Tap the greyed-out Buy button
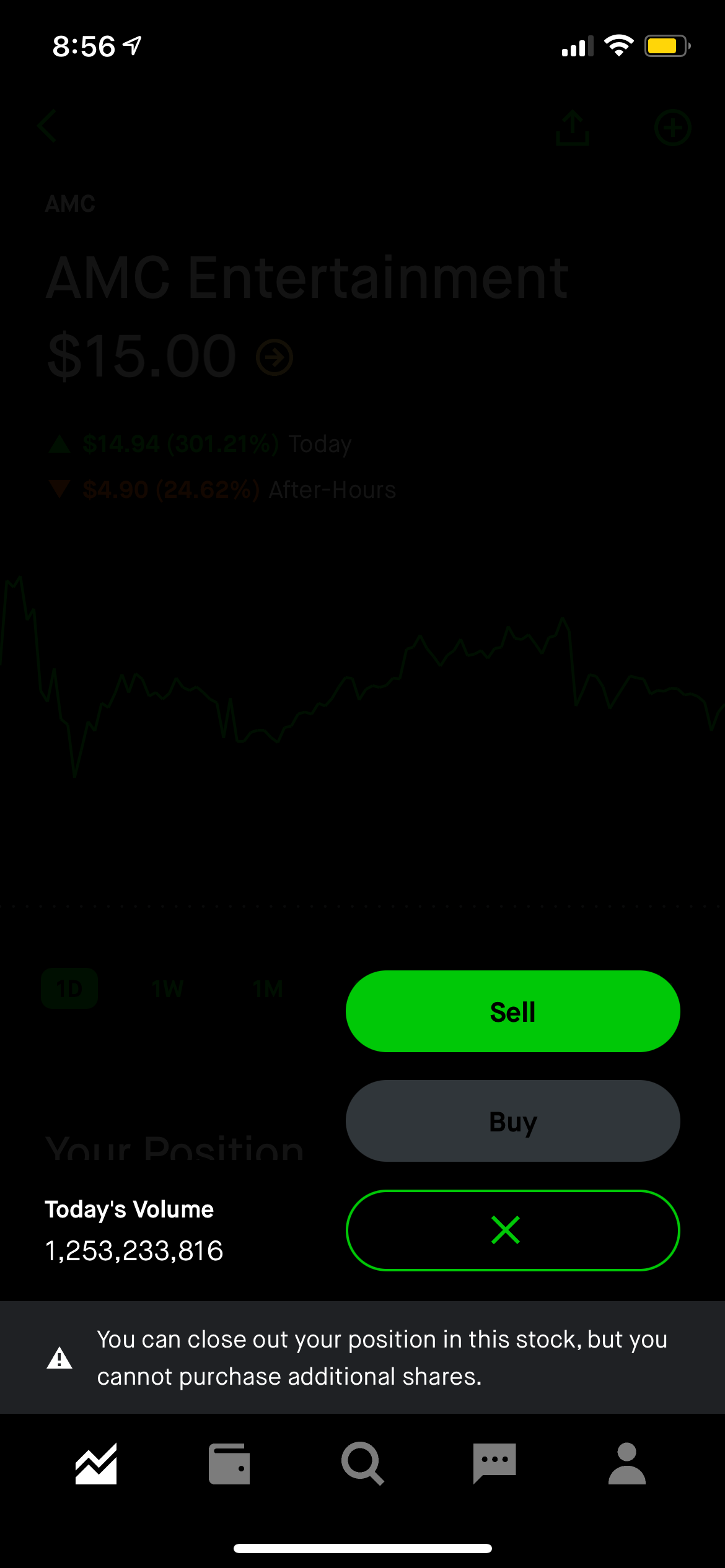 (x=512, y=1121)
